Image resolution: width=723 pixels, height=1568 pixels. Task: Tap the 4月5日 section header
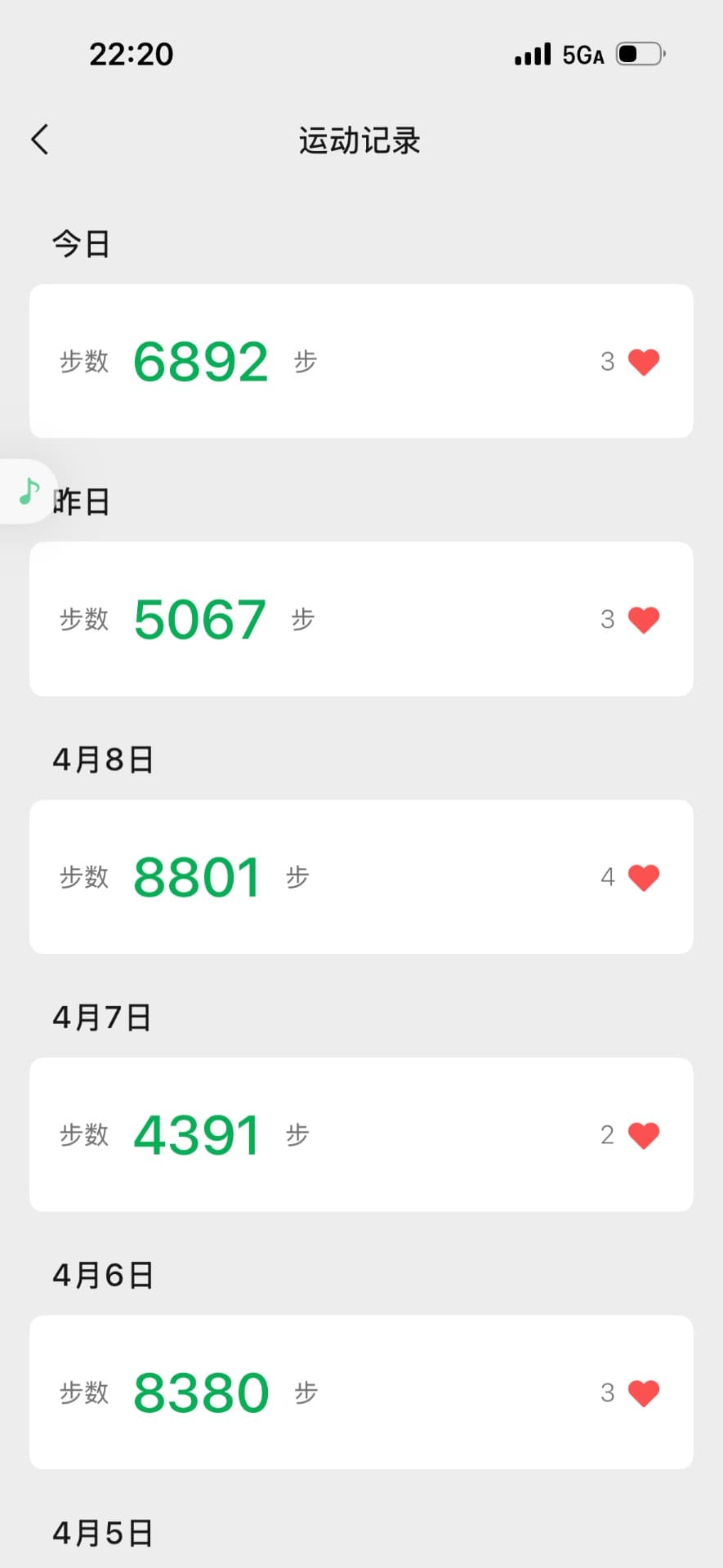point(101,1531)
